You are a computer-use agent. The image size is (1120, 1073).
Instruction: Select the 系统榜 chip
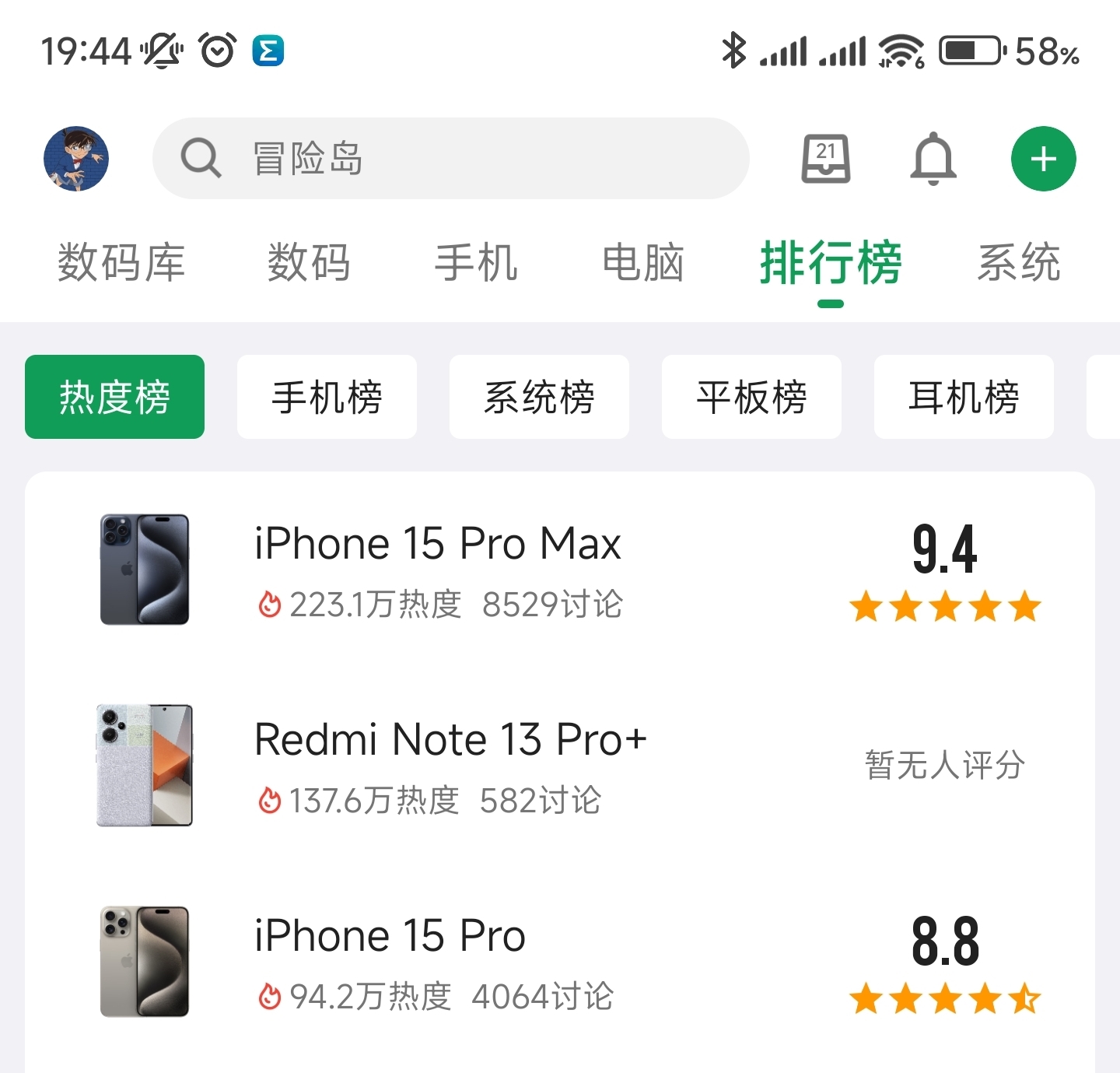539,397
